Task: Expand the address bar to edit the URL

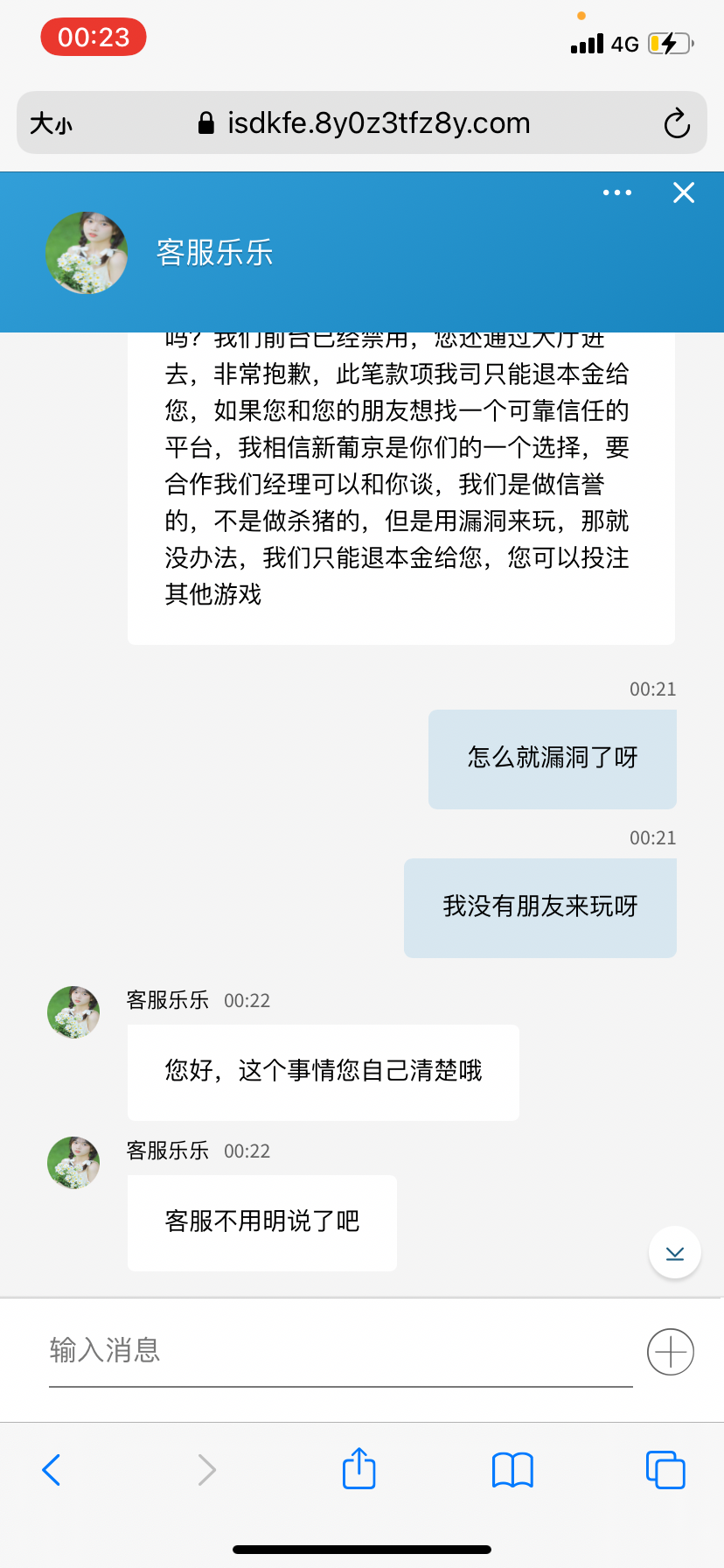Action: pos(376,122)
